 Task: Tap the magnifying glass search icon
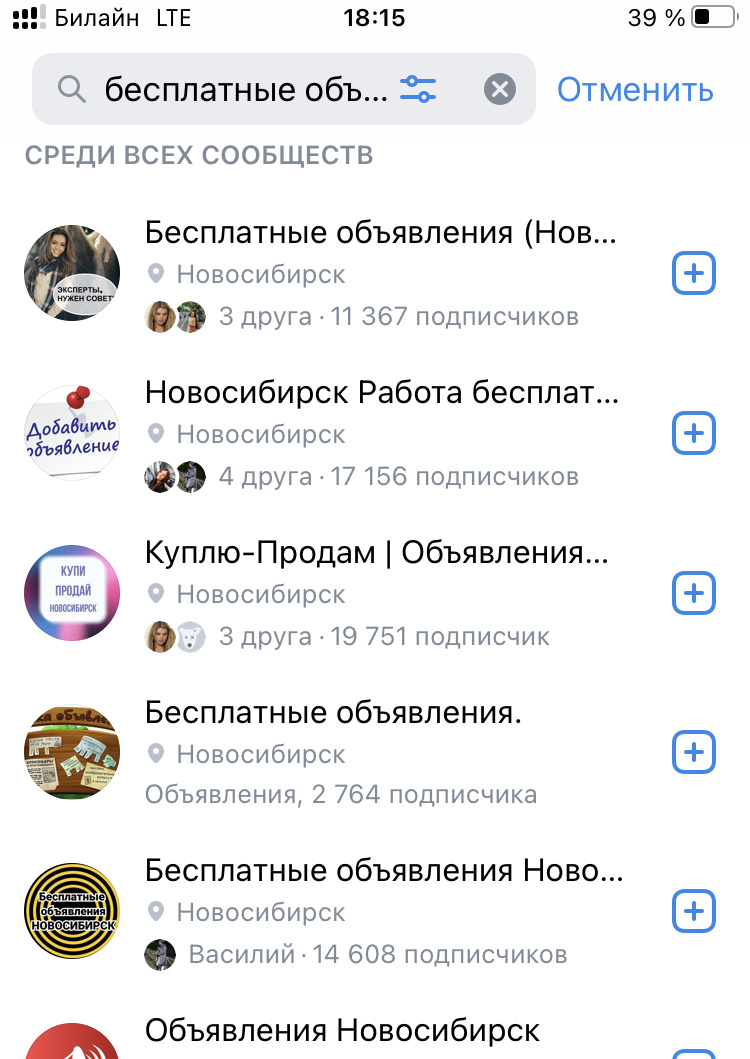pyautogui.click(x=70, y=89)
